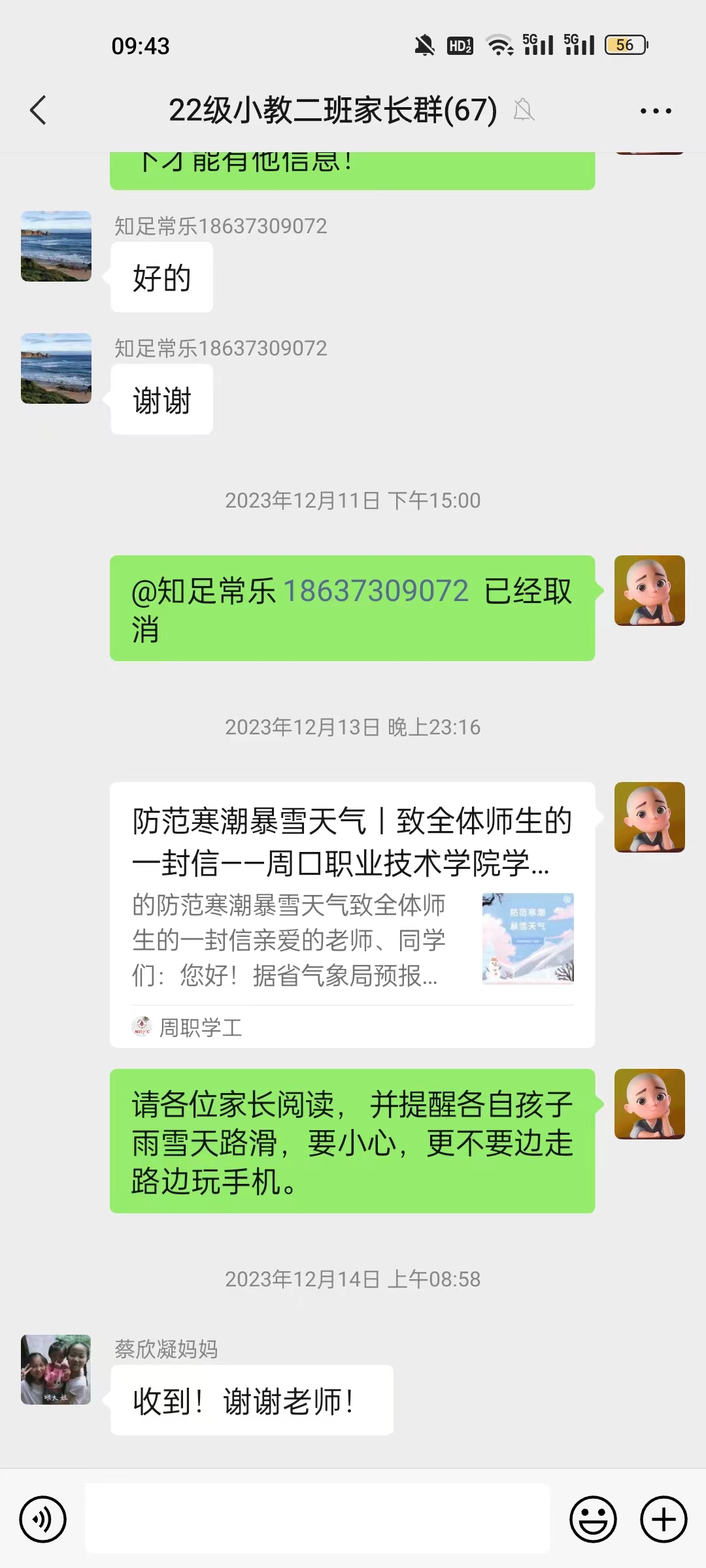Open 知足常乐's avatar next to 谢谢
Viewport: 706px width, 1568px height.
(x=56, y=368)
